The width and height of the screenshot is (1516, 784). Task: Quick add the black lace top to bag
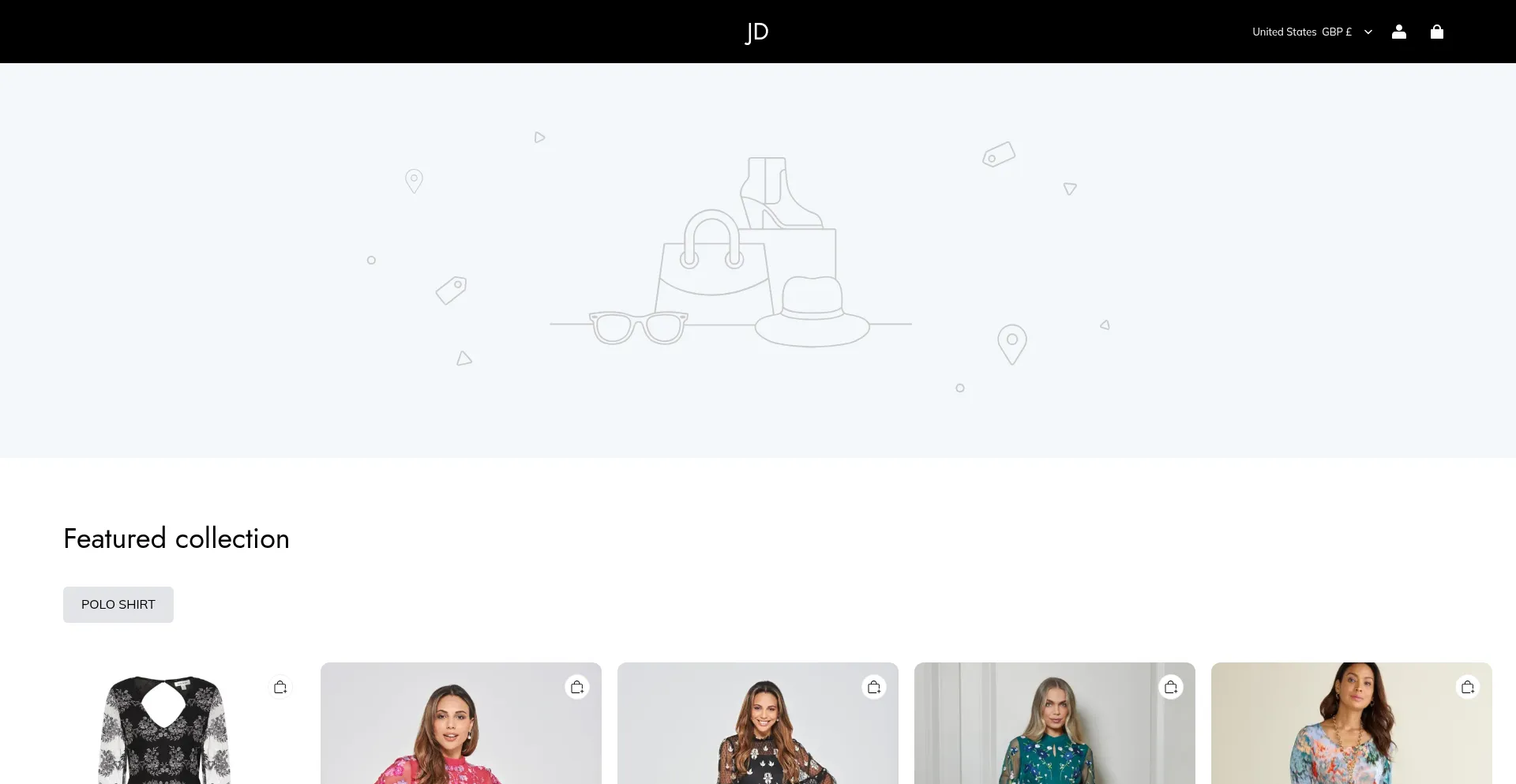click(x=280, y=687)
